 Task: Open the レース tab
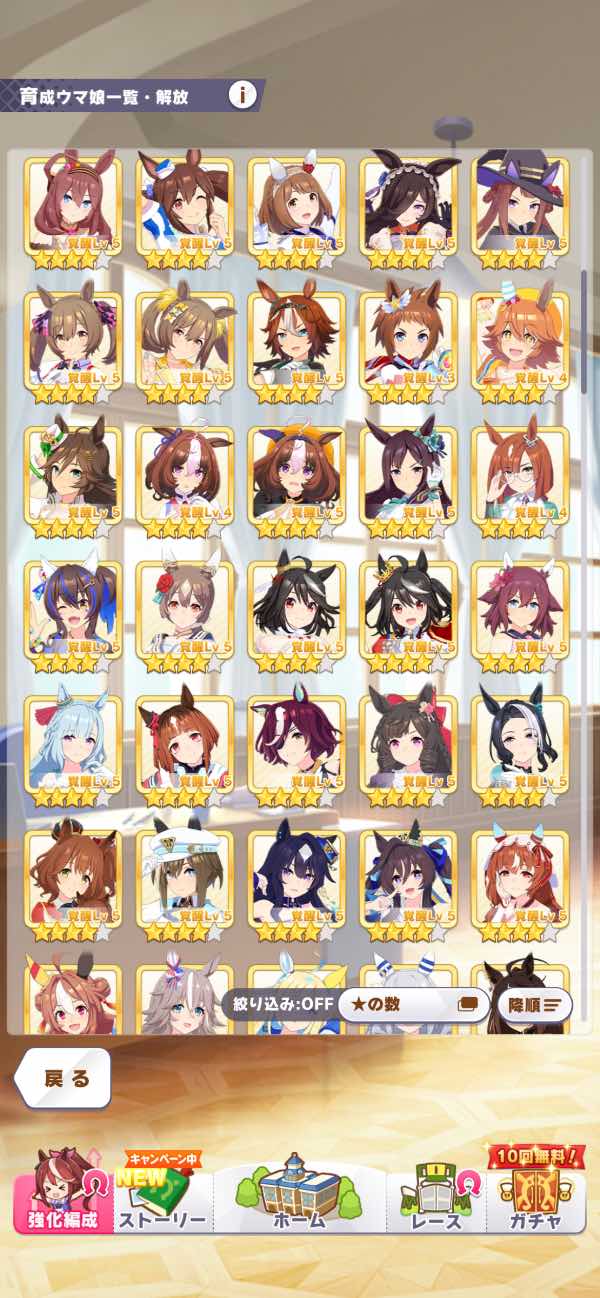point(437,1195)
